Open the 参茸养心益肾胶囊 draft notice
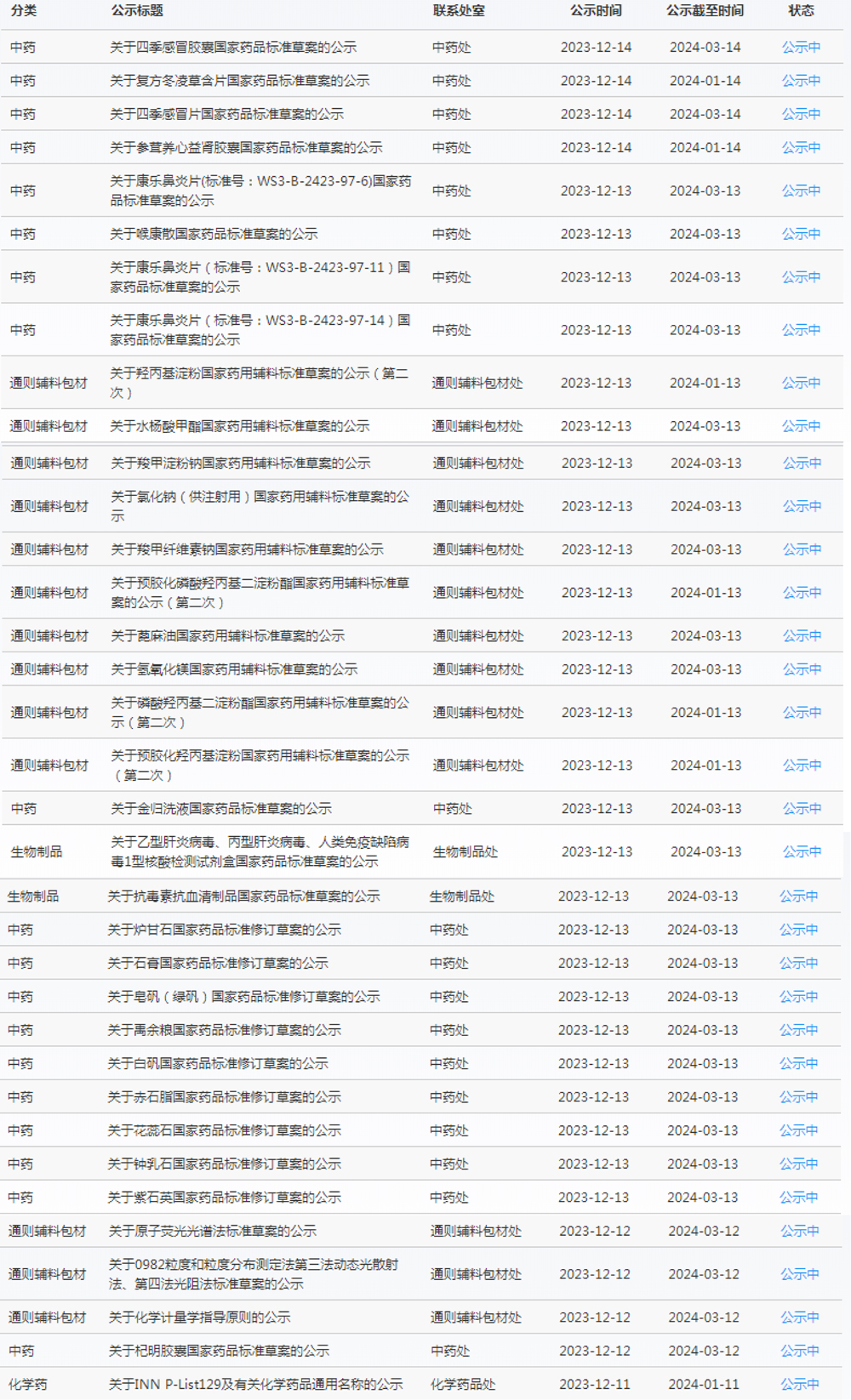Viewport: 851px width, 1400px height. pos(246,148)
